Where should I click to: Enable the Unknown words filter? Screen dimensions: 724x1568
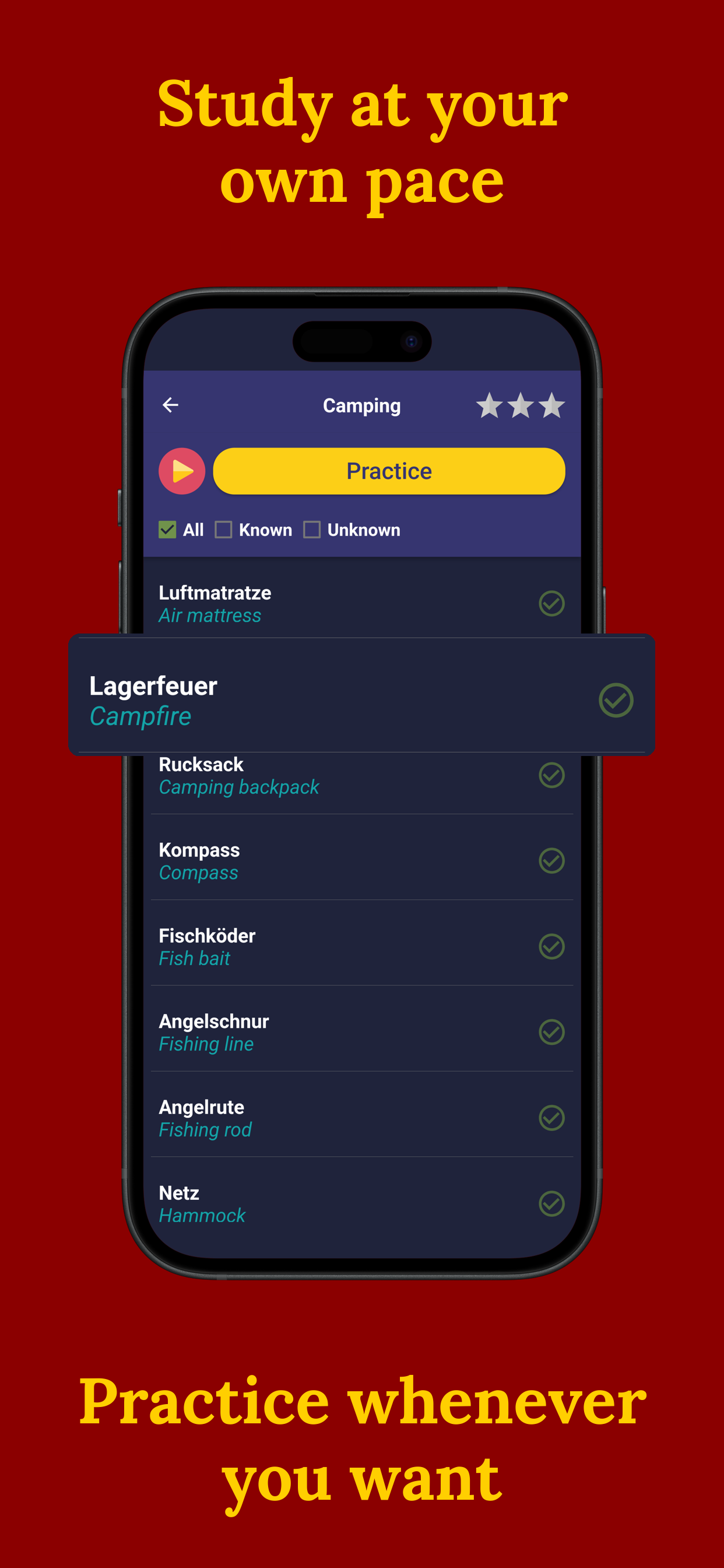312,529
